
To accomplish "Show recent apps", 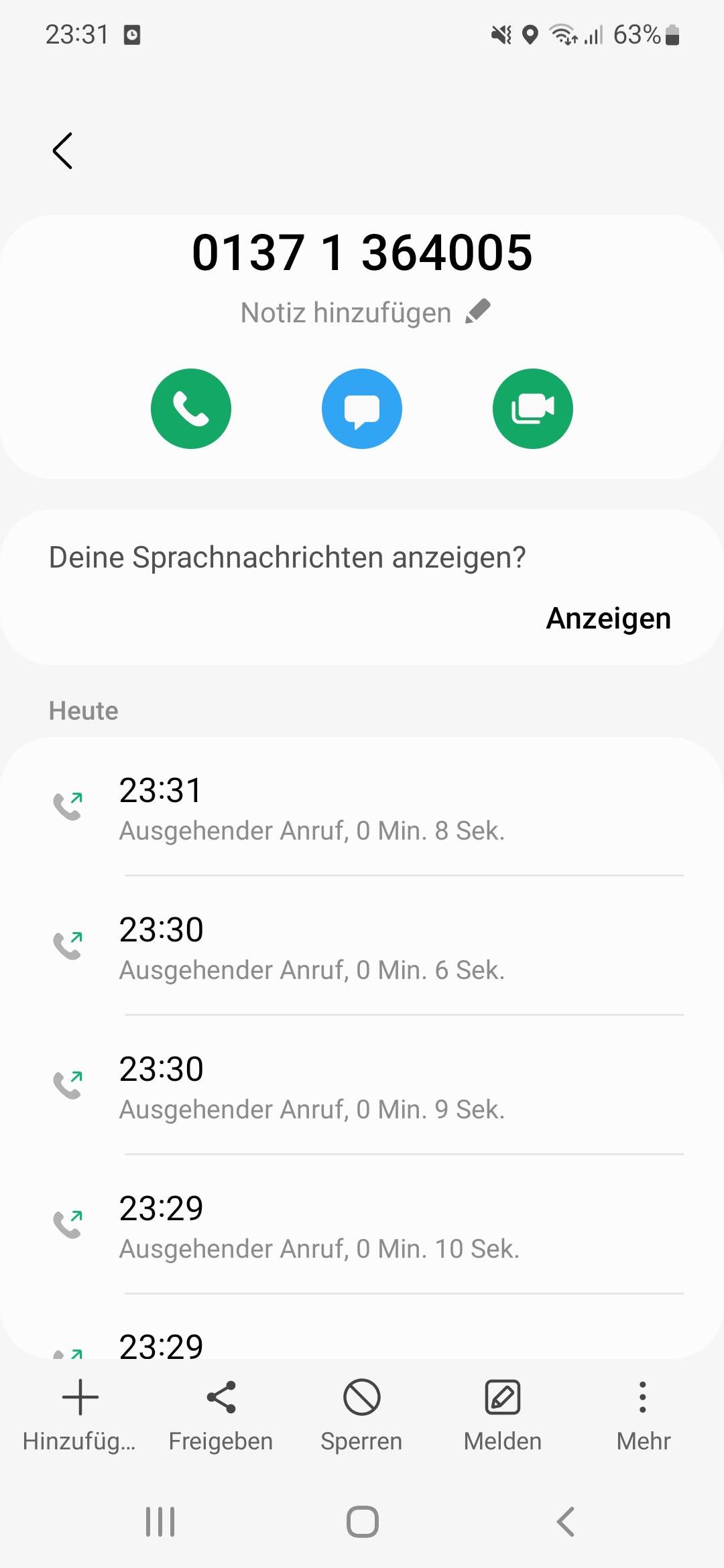I will (160, 1521).
